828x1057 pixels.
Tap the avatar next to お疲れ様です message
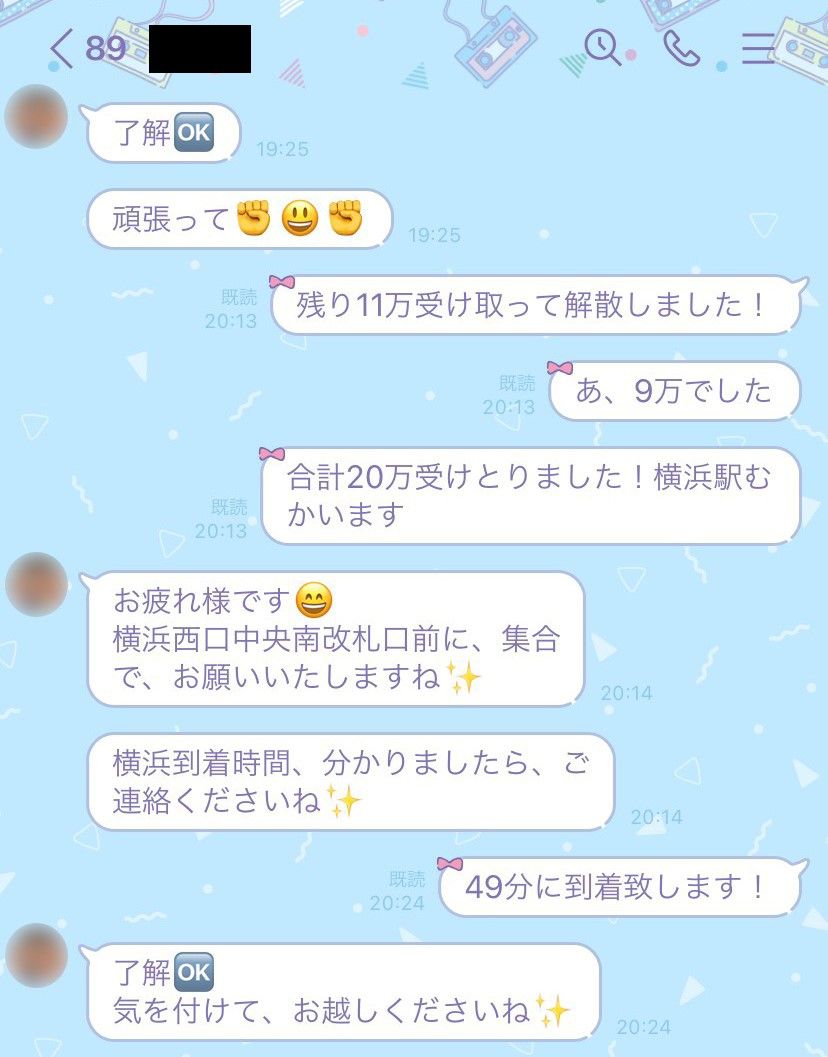pyautogui.click(x=36, y=584)
